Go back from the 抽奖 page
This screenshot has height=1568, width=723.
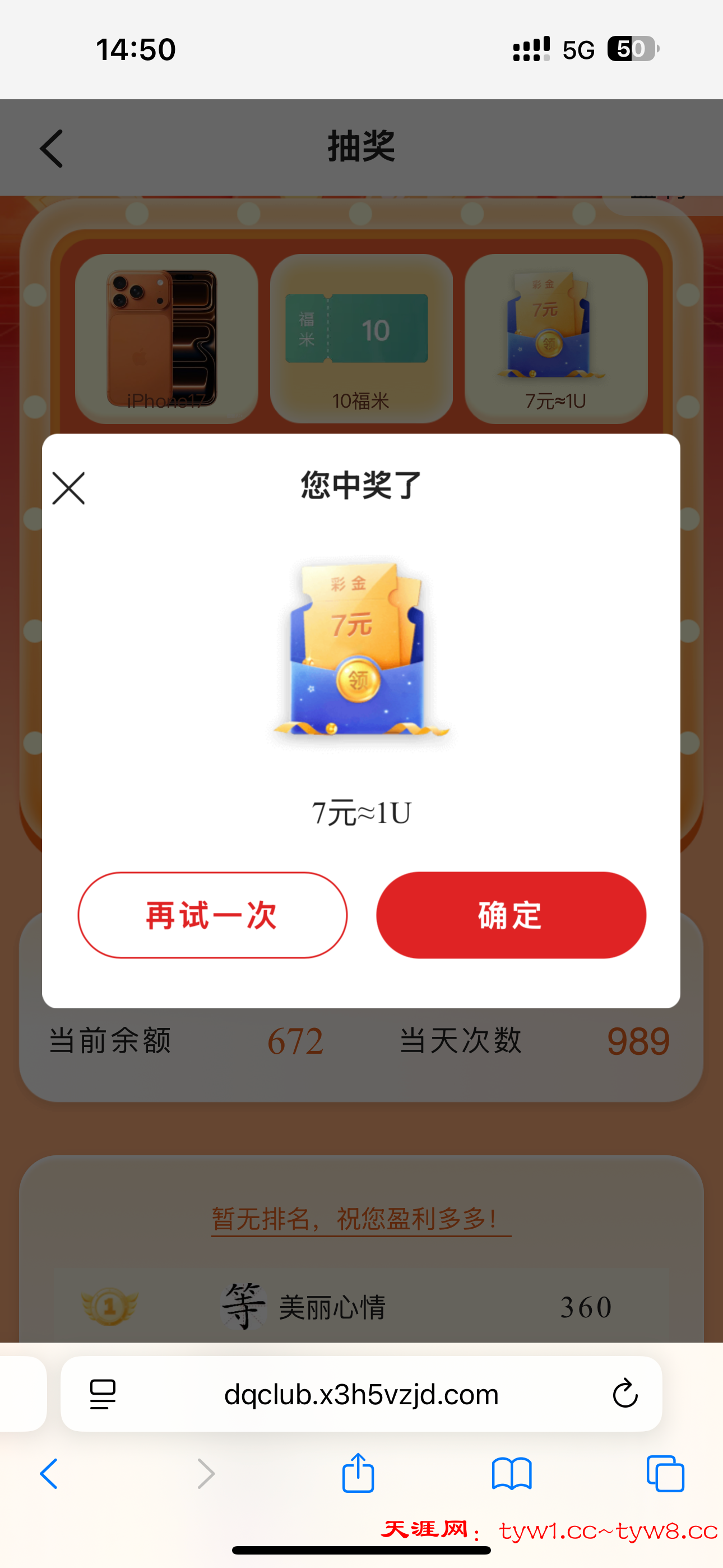click(52, 148)
